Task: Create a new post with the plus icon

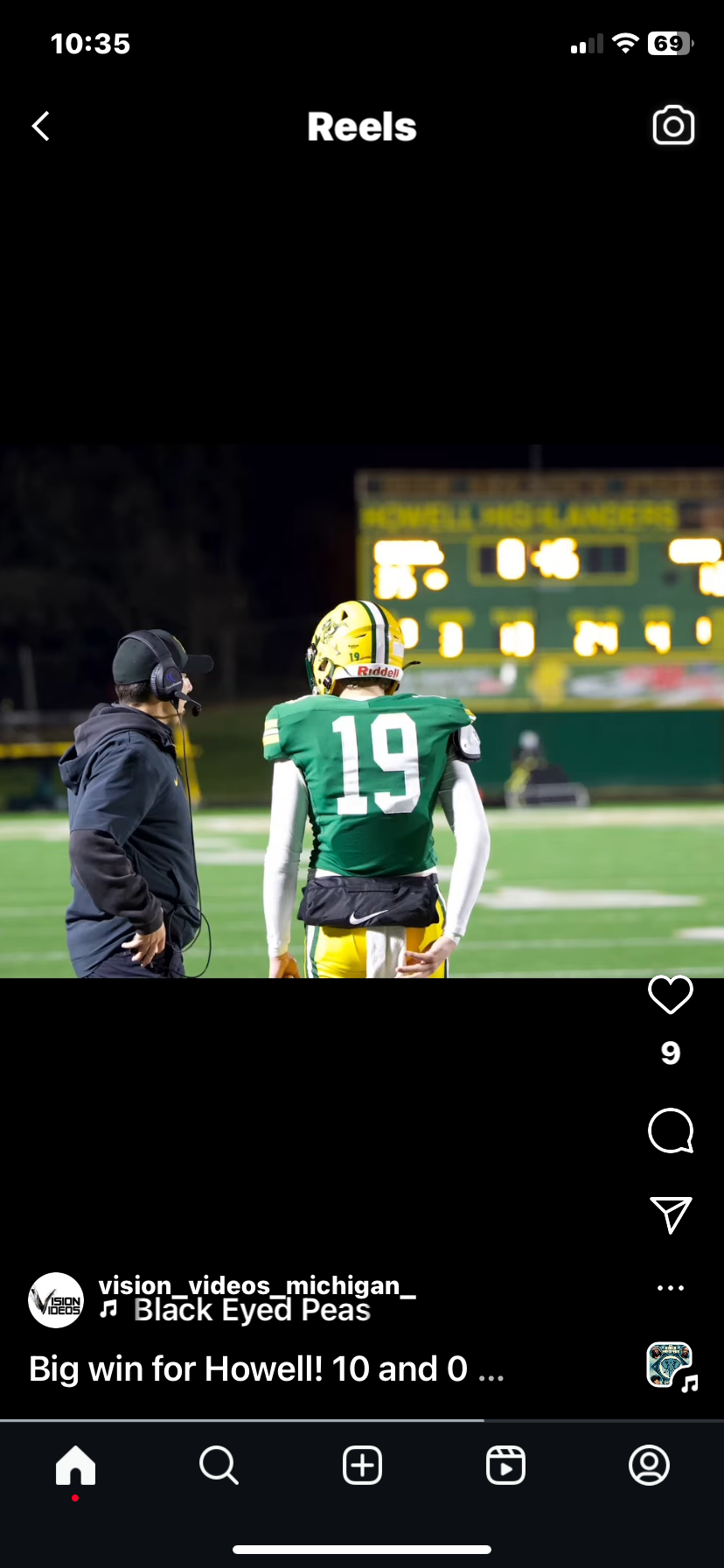Action: point(362,1465)
